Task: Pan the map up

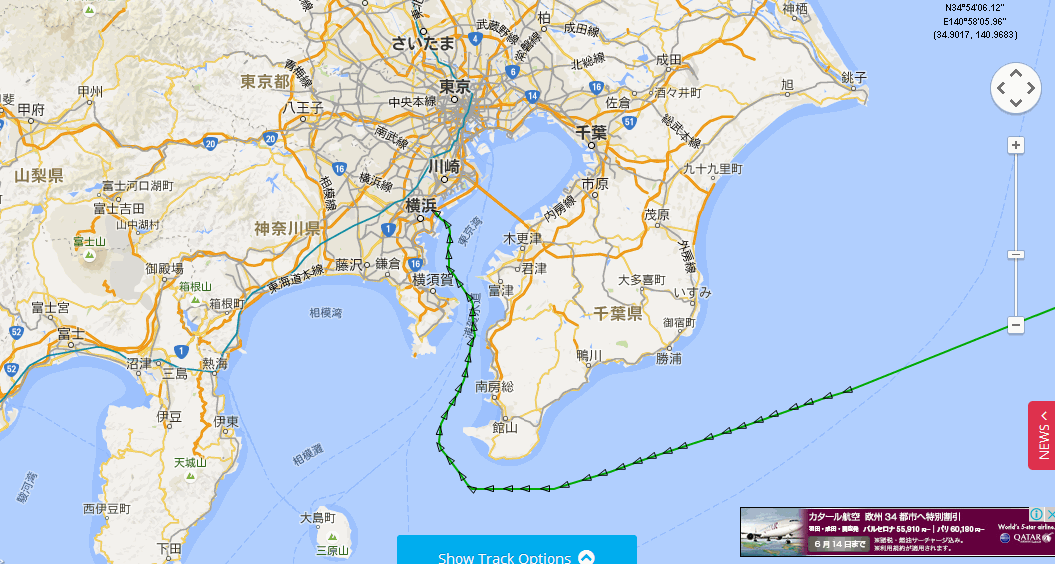Action: (x=1016, y=74)
